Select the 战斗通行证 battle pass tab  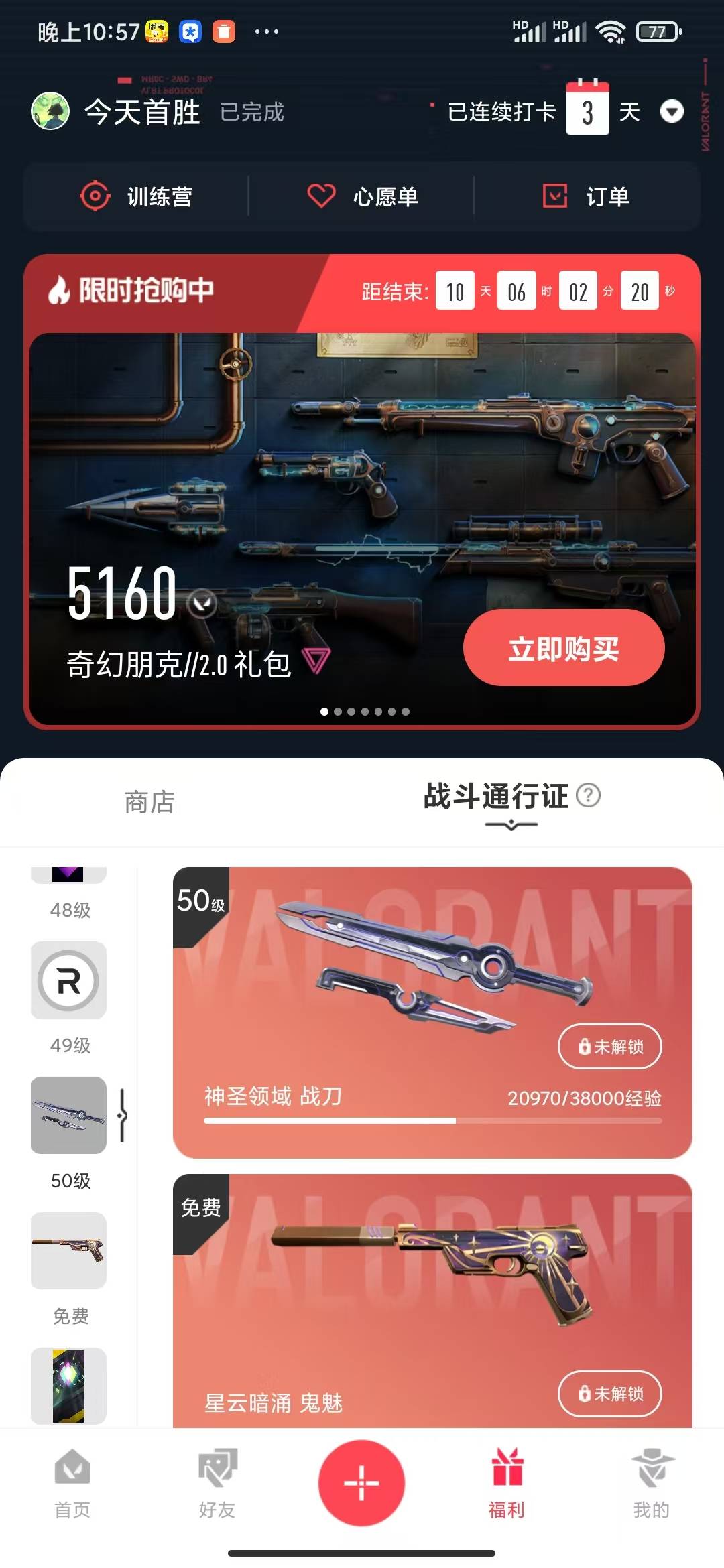pyautogui.click(x=496, y=797)
